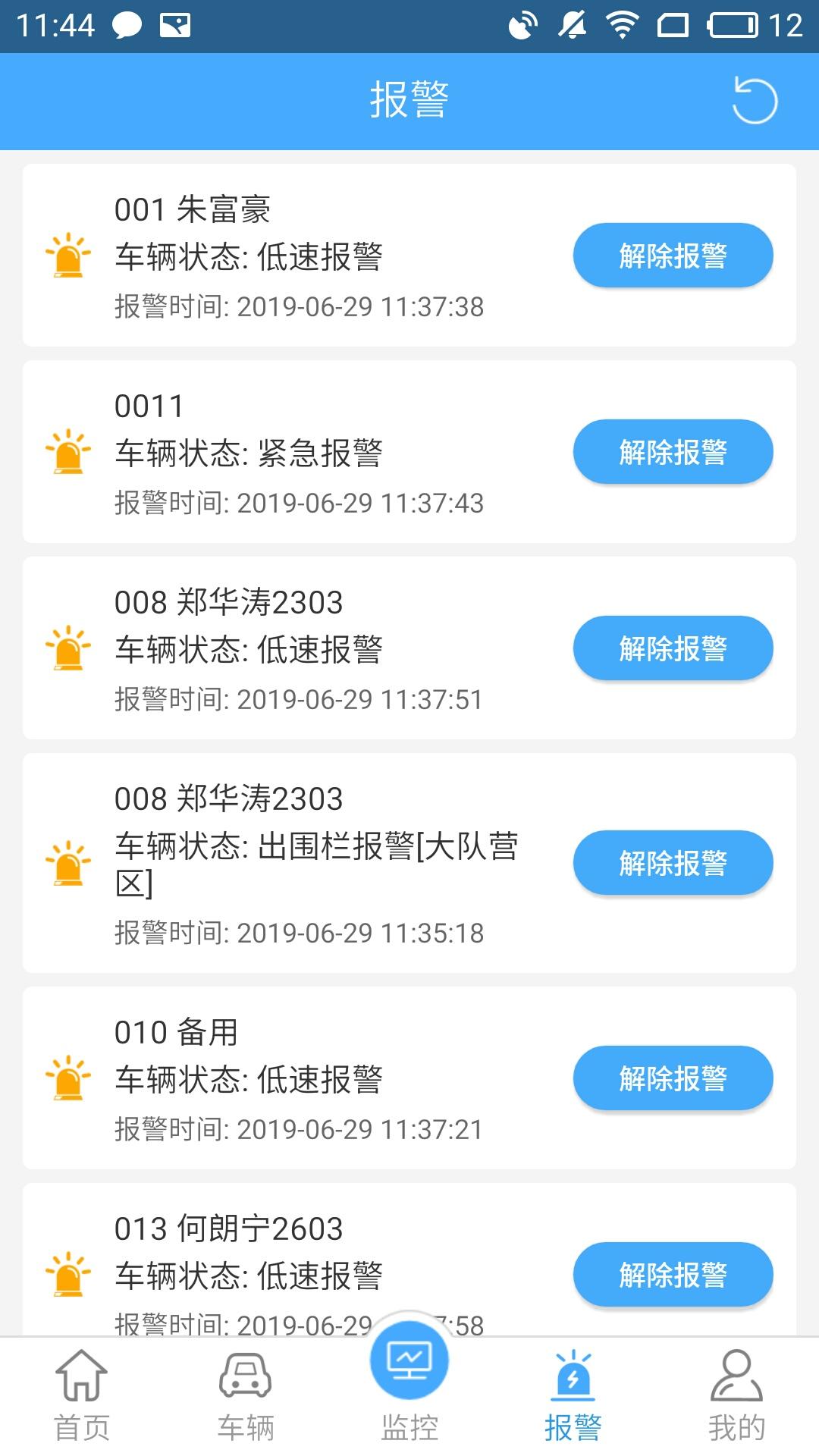
Task: Clear the low-speed alarm for 010 备用
Action: [672, 1078]
